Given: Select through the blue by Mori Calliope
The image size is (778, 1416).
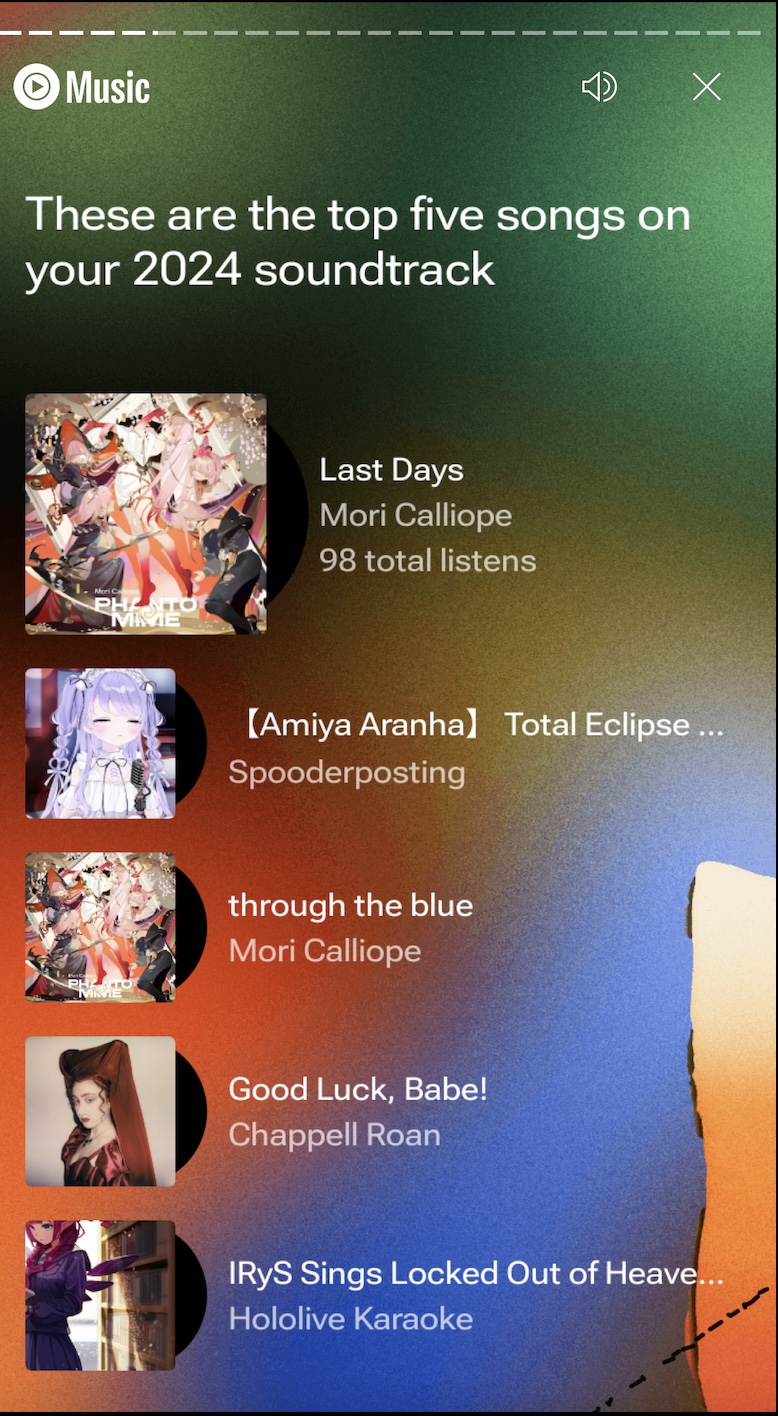Looking at the screenshot, I should (250, 927).
